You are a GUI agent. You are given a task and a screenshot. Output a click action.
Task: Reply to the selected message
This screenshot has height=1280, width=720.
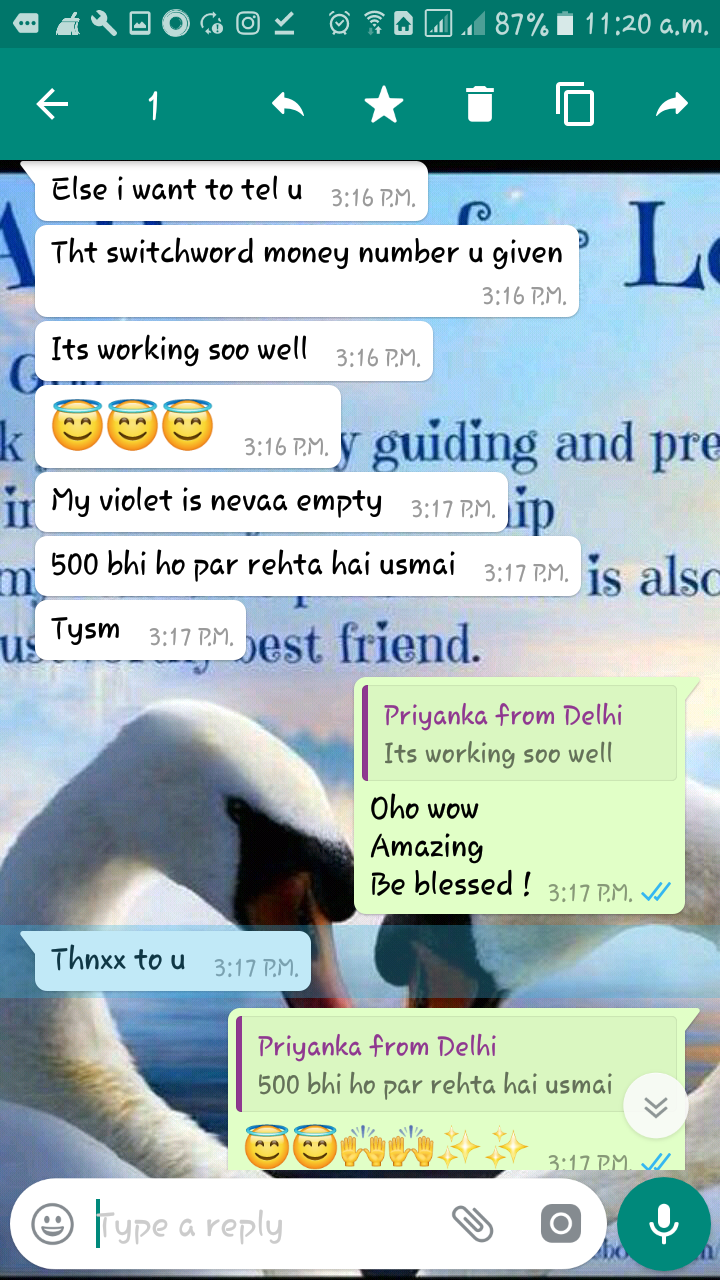[288, 104]
